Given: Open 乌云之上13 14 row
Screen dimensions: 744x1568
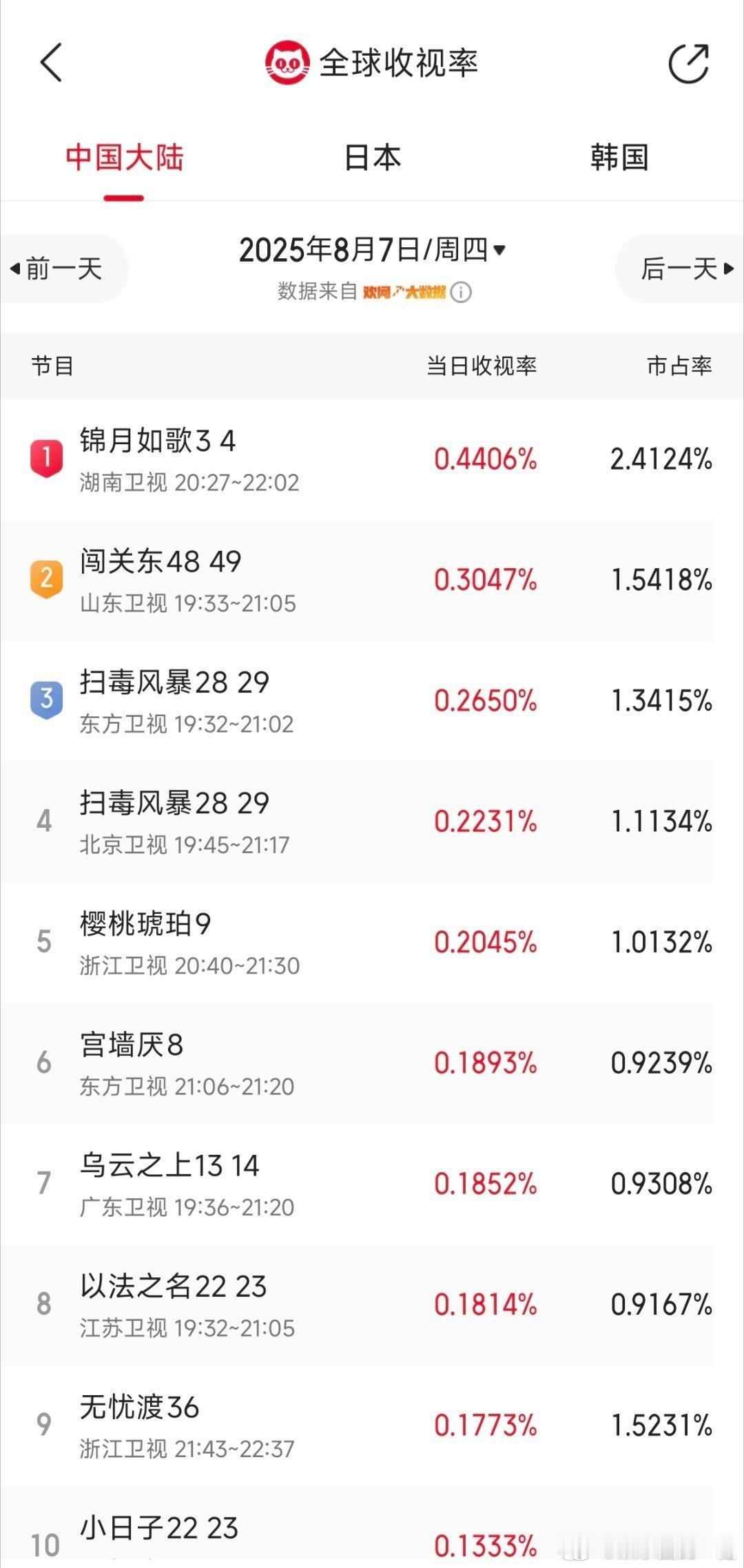Looking at the screenshot, I should click(357, 1184).
